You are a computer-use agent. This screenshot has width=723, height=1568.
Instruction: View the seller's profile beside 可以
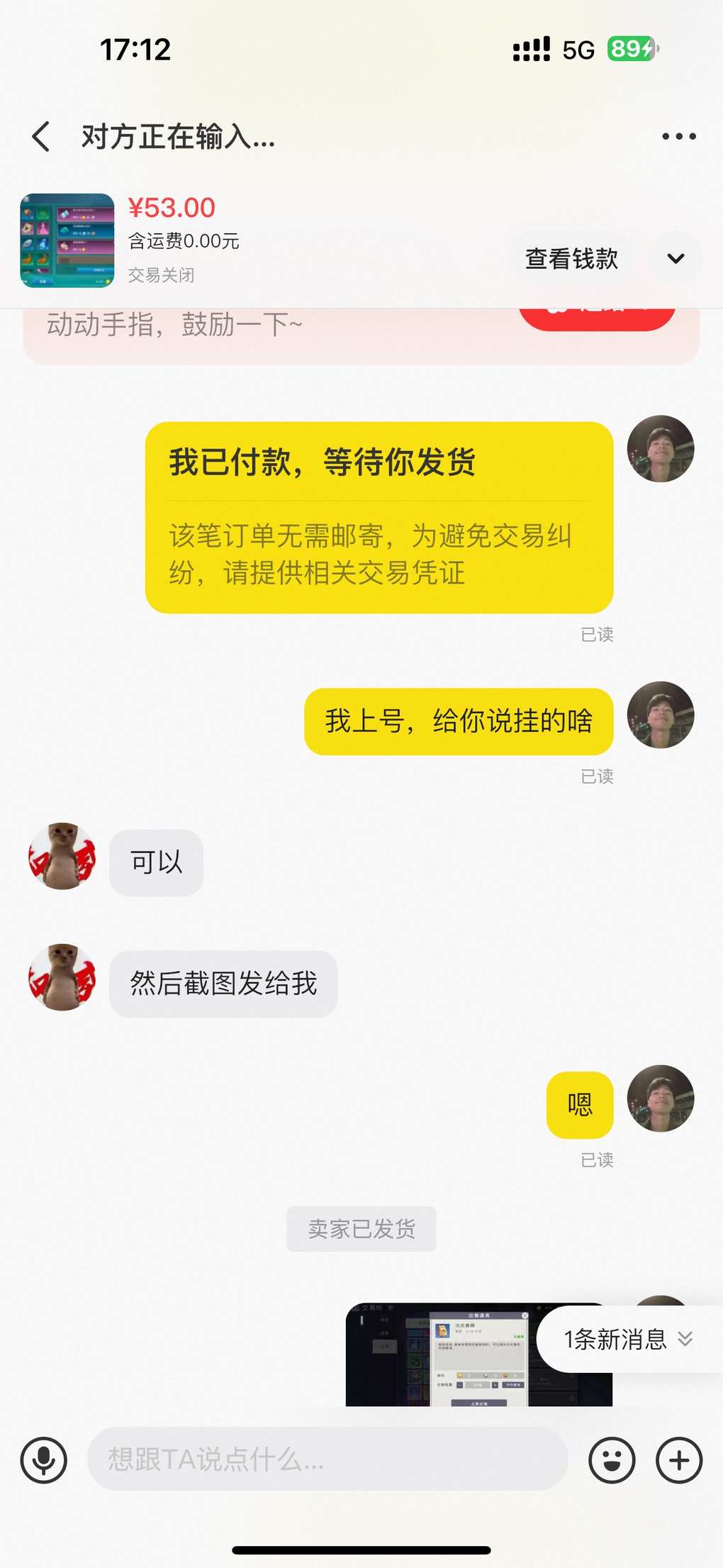pos(62,857)
